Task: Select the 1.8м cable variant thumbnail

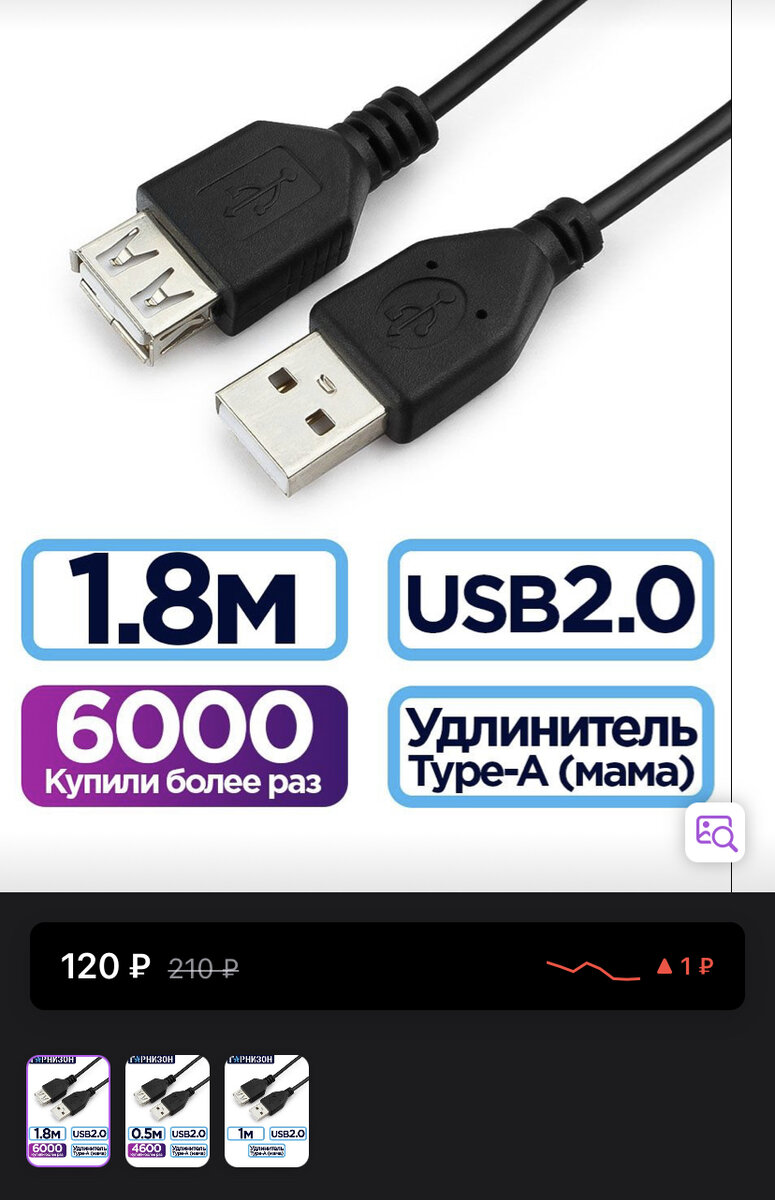Action: tap(68, 1111)
